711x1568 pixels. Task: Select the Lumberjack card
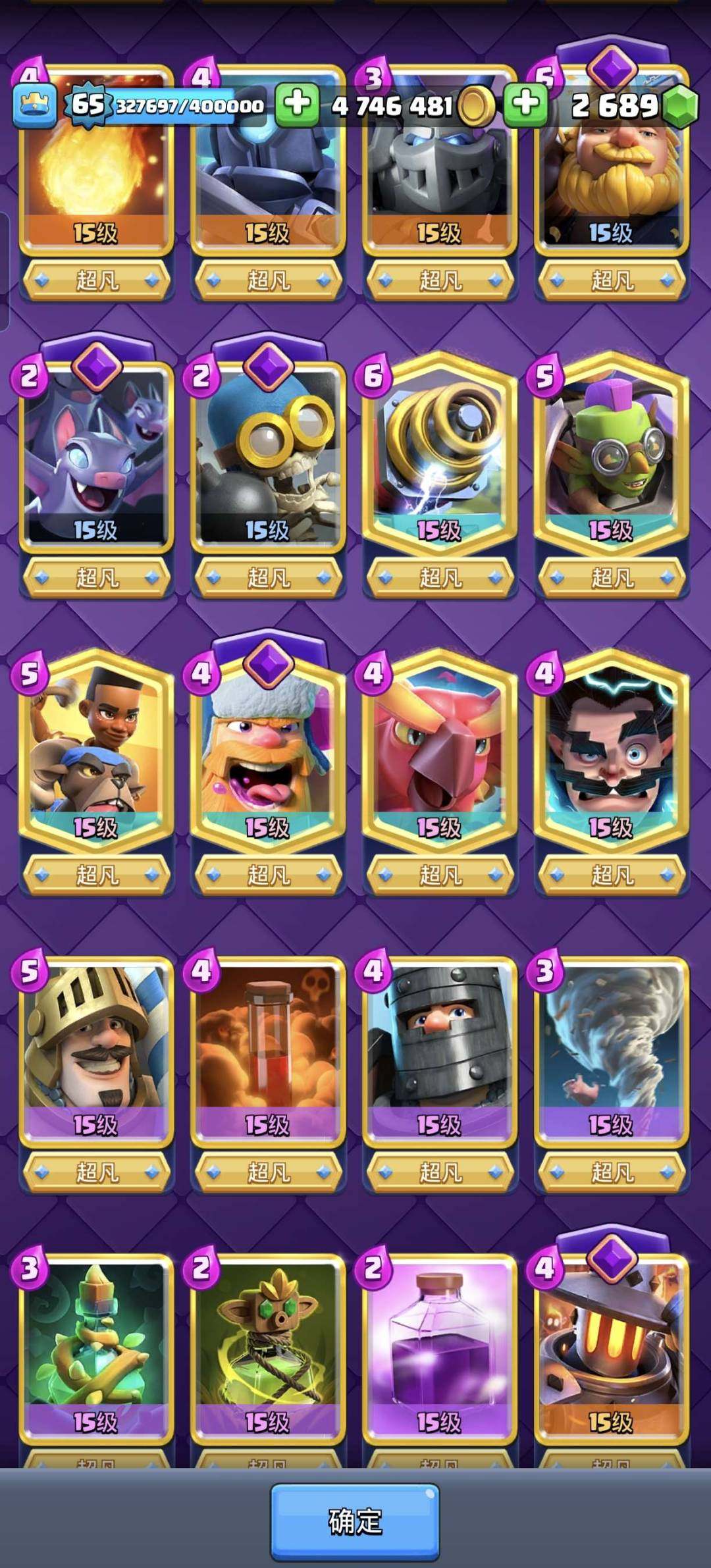268,750
